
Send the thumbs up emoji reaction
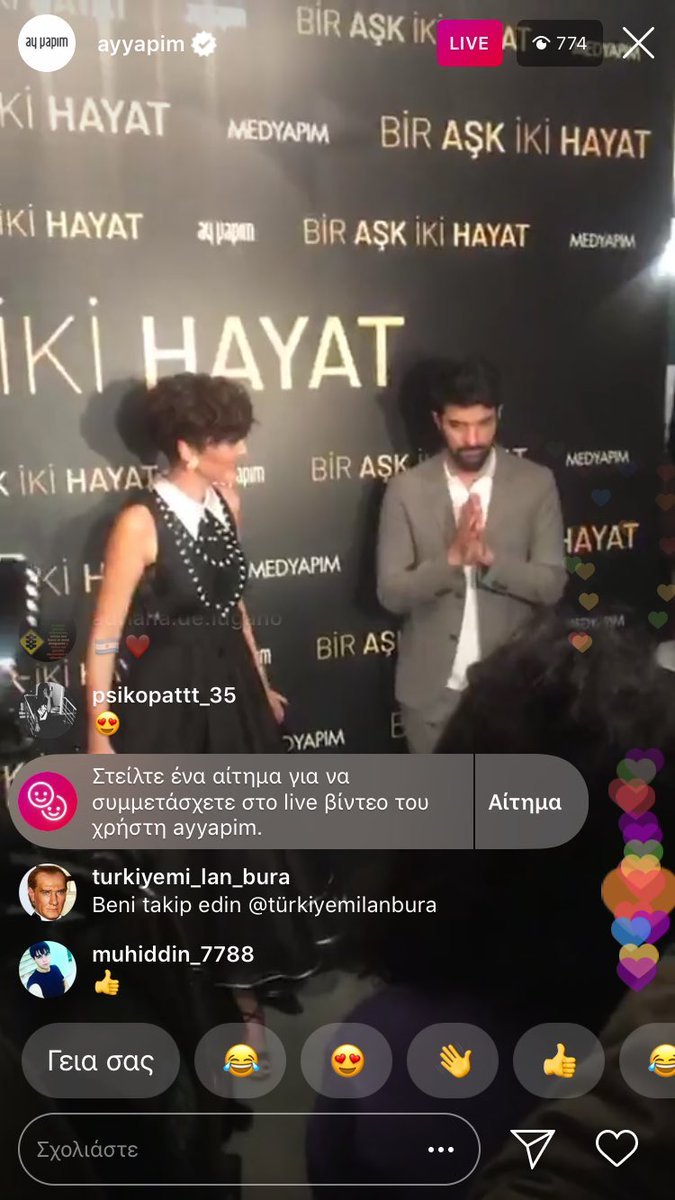point(559,1061)
